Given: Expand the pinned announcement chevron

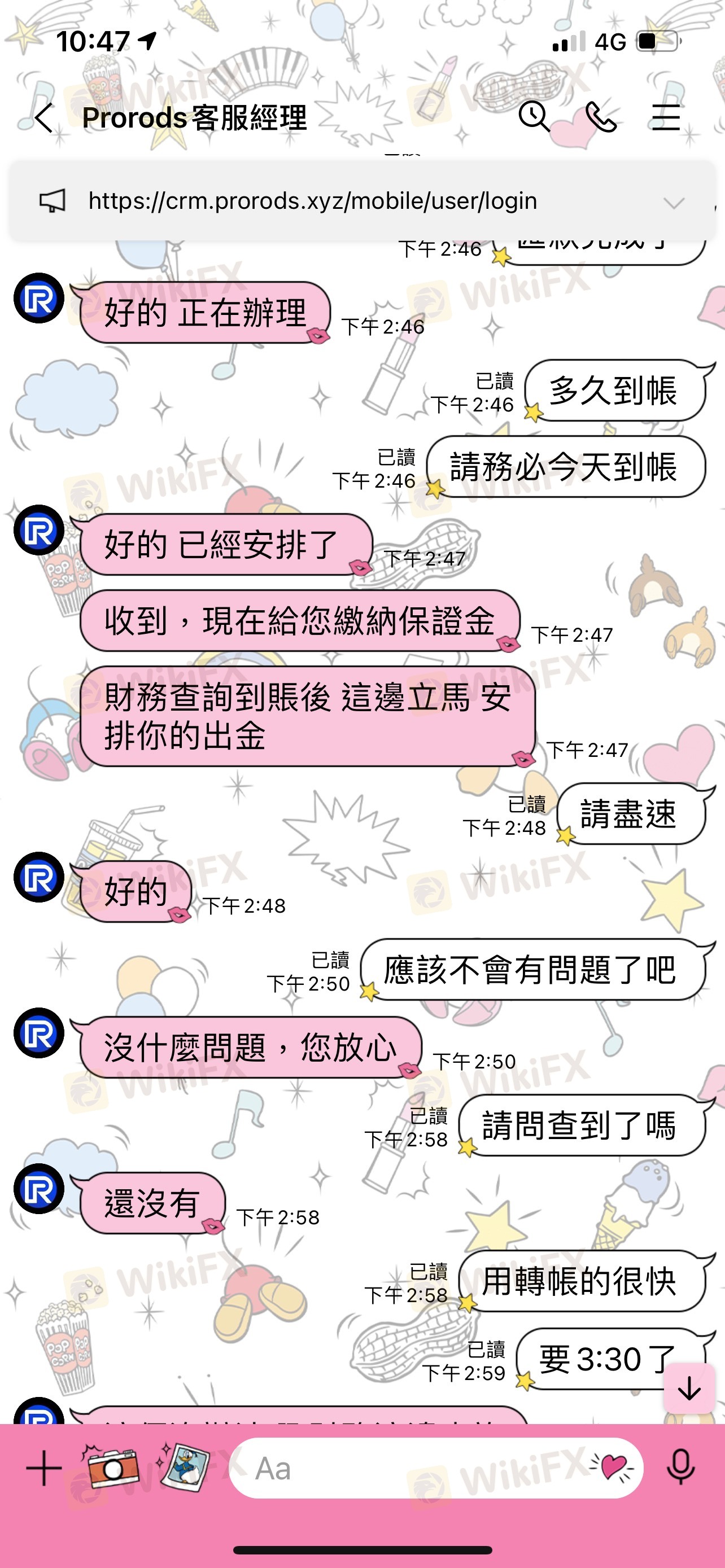Looking at the screenshot, I should click(674, 202).
